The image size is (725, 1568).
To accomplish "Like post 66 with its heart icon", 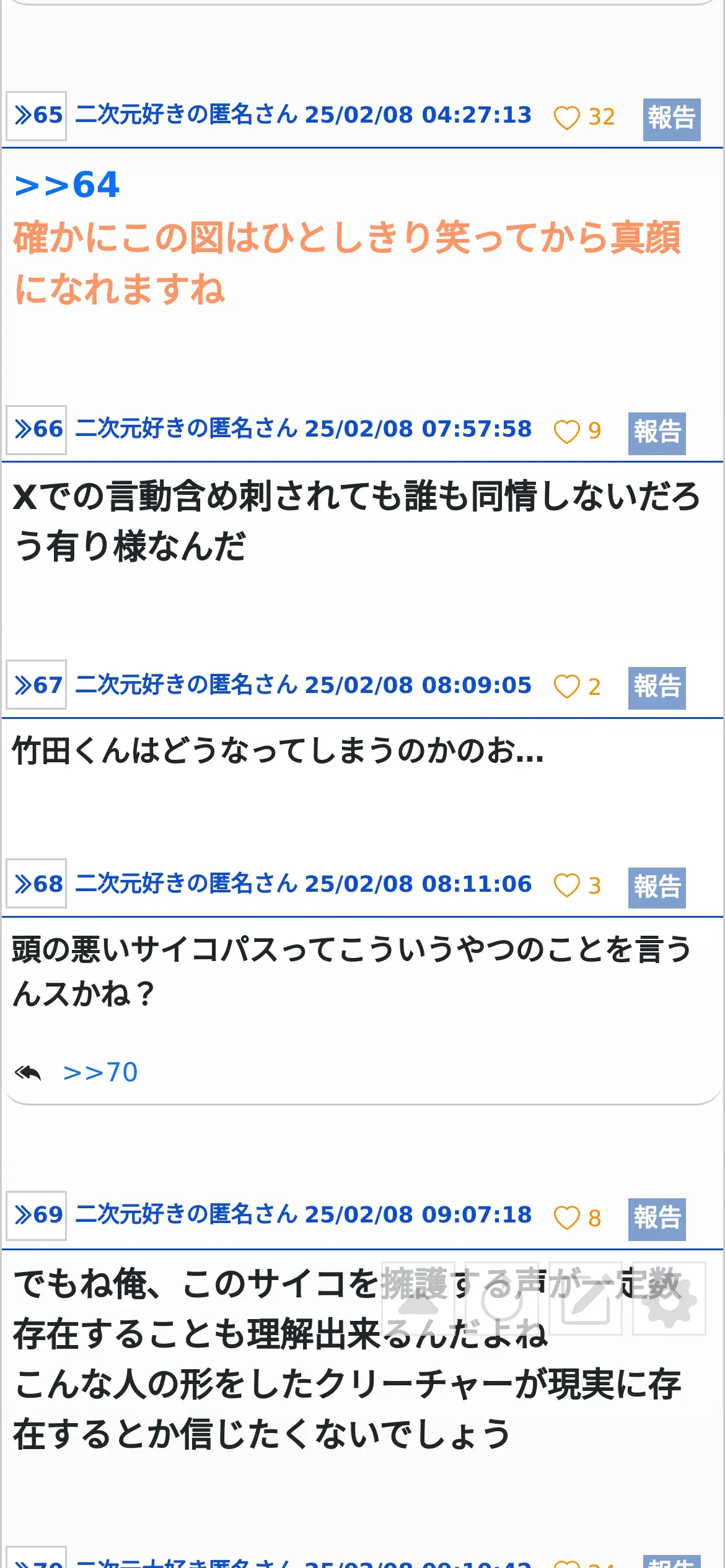I will (566, 432).
